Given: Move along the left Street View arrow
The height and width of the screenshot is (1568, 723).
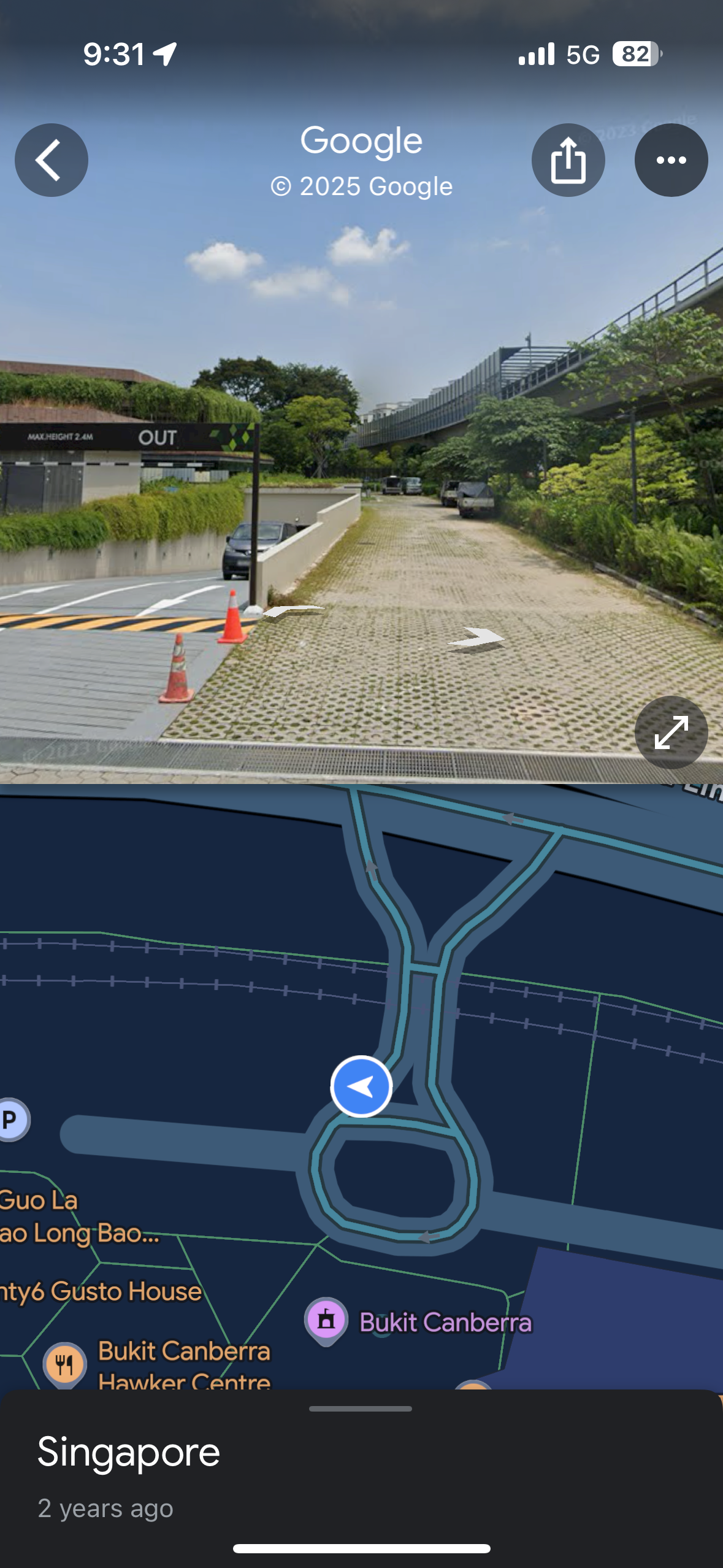Looking at the screenshot, I should tap(294, 611).
